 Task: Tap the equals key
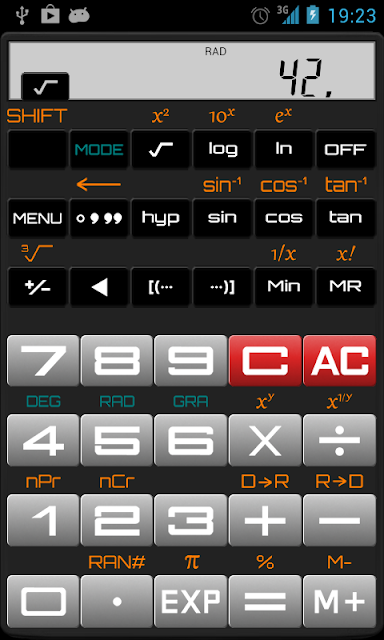pyautogui.click(x=265, y=601)
